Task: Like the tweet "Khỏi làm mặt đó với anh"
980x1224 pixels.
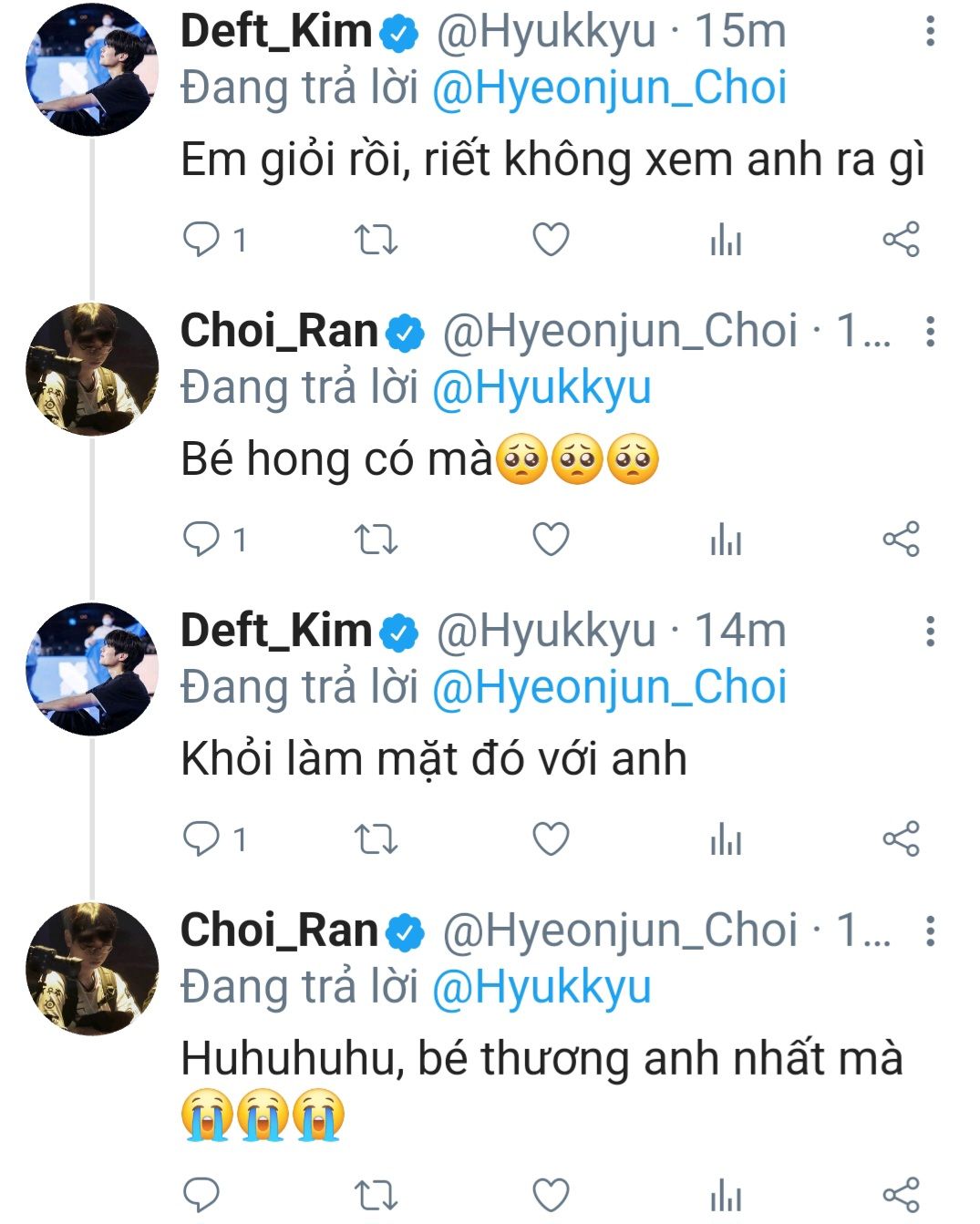Action: click(551, 839)
